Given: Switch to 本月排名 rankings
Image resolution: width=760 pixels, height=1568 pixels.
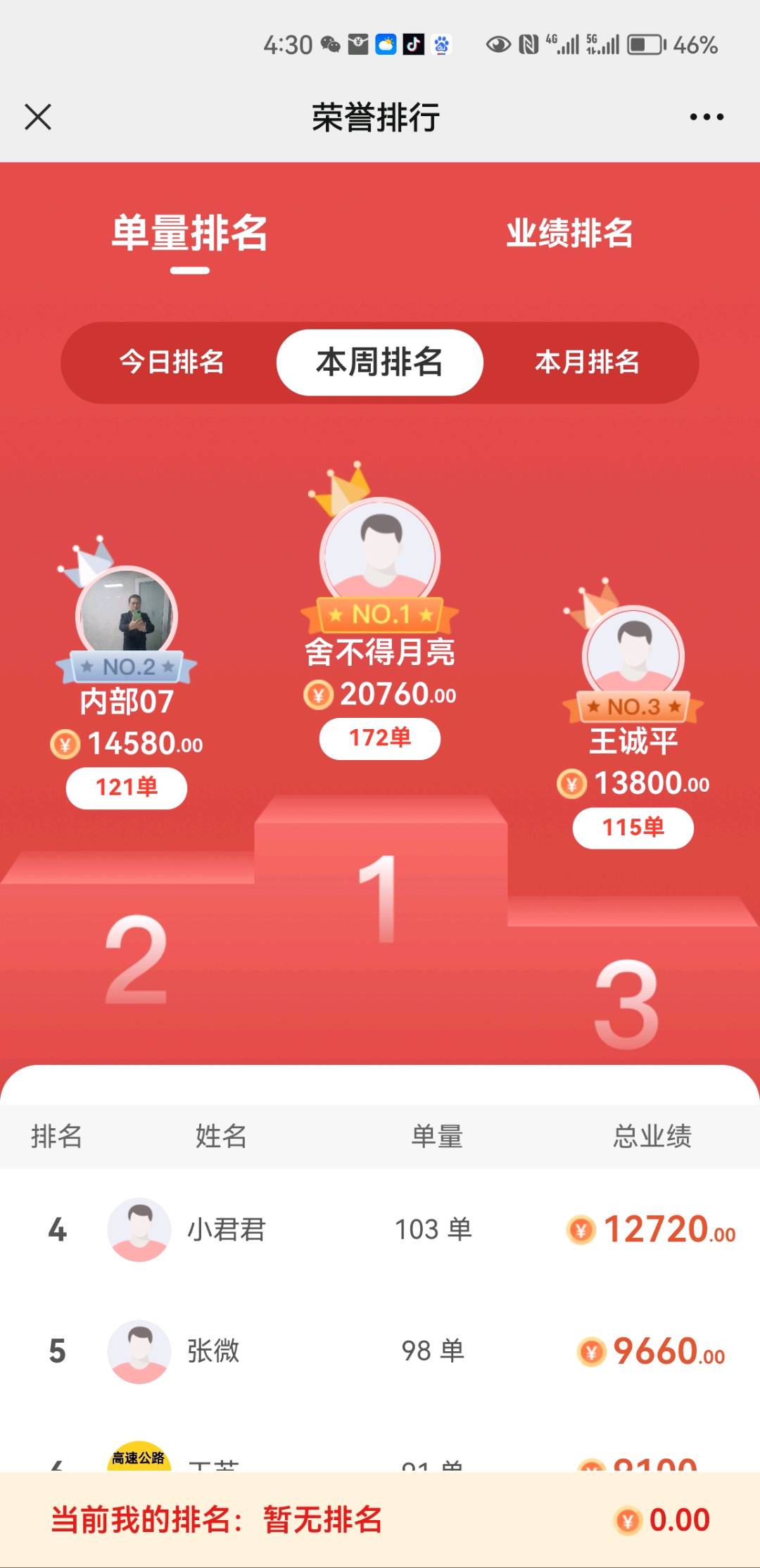Looking at the screenshot, I should click(x=588, y=362).
